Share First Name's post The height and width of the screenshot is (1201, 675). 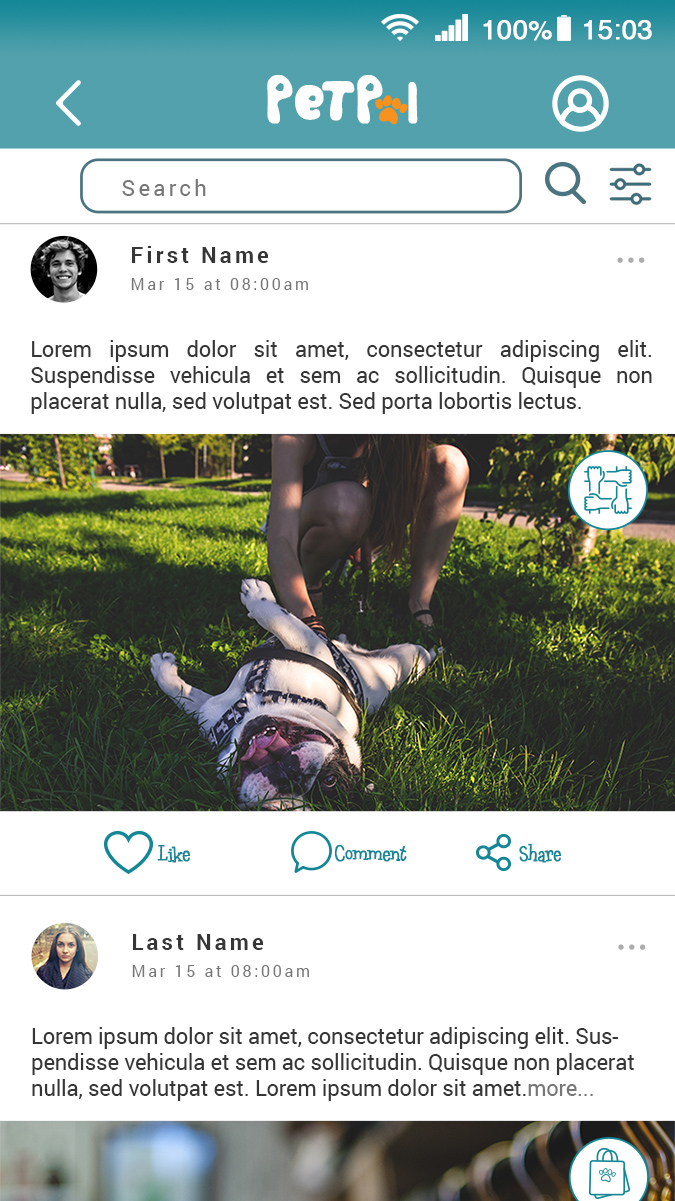tap(518, 853)
